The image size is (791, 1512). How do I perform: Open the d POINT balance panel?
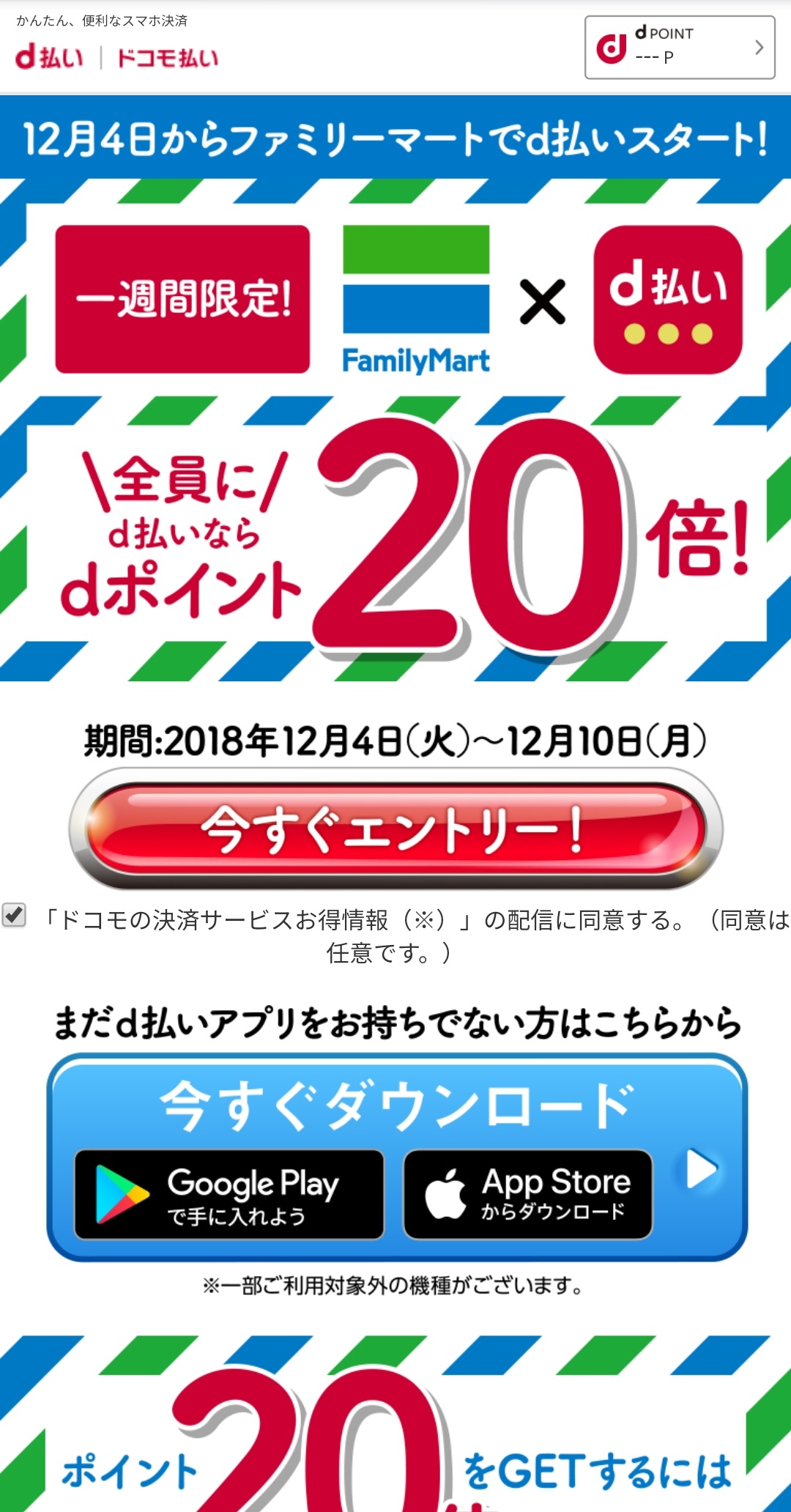pos(680,47)
